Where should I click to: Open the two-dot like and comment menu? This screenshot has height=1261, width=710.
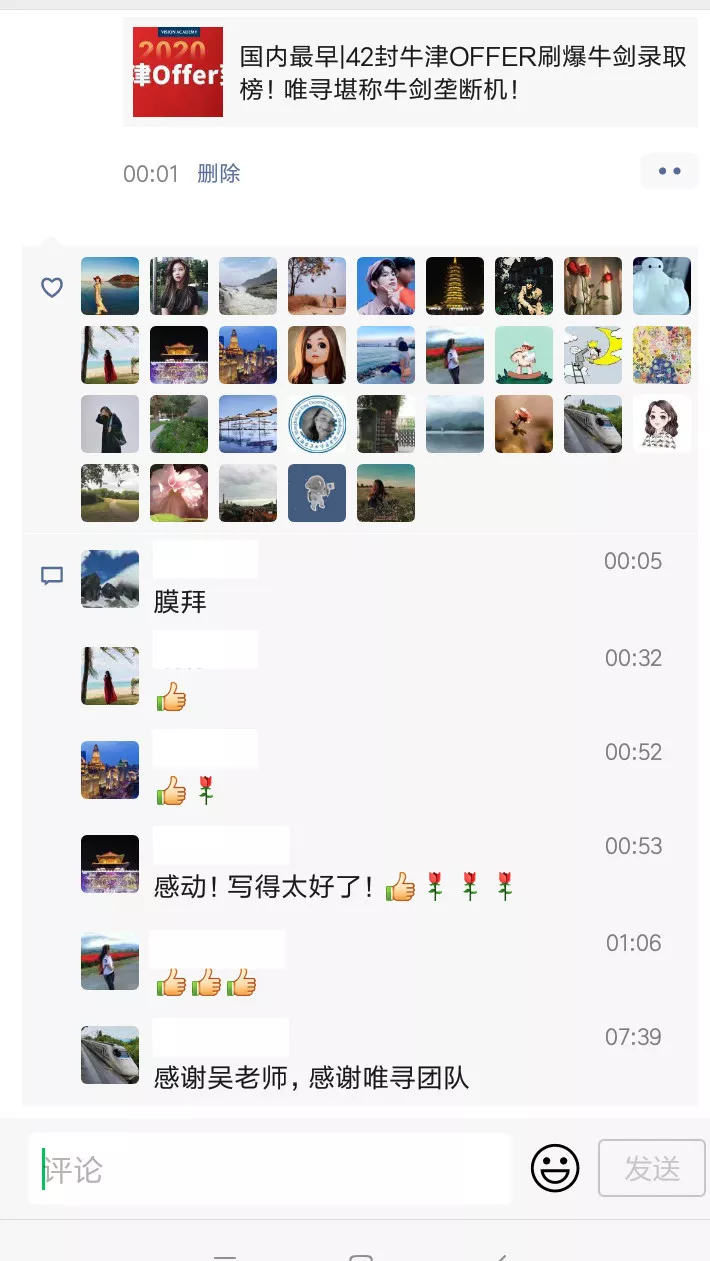[669, 172]
